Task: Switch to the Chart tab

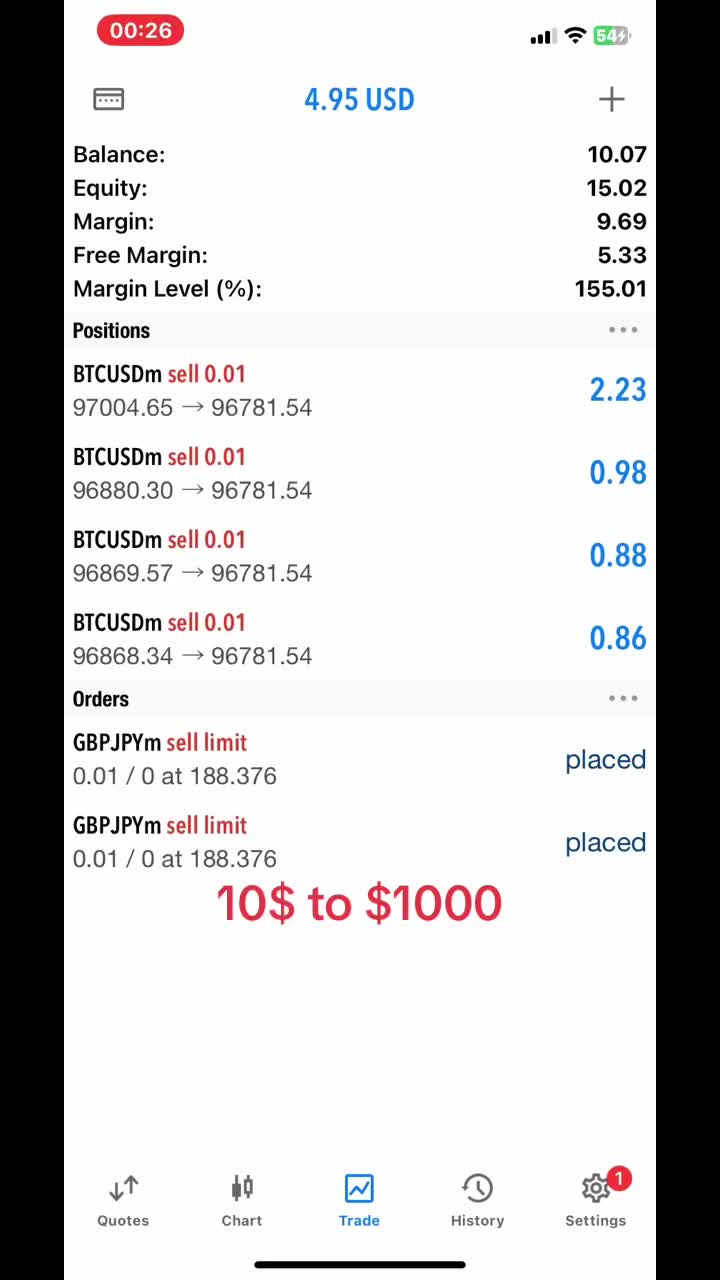Action: coord(242,1200)
